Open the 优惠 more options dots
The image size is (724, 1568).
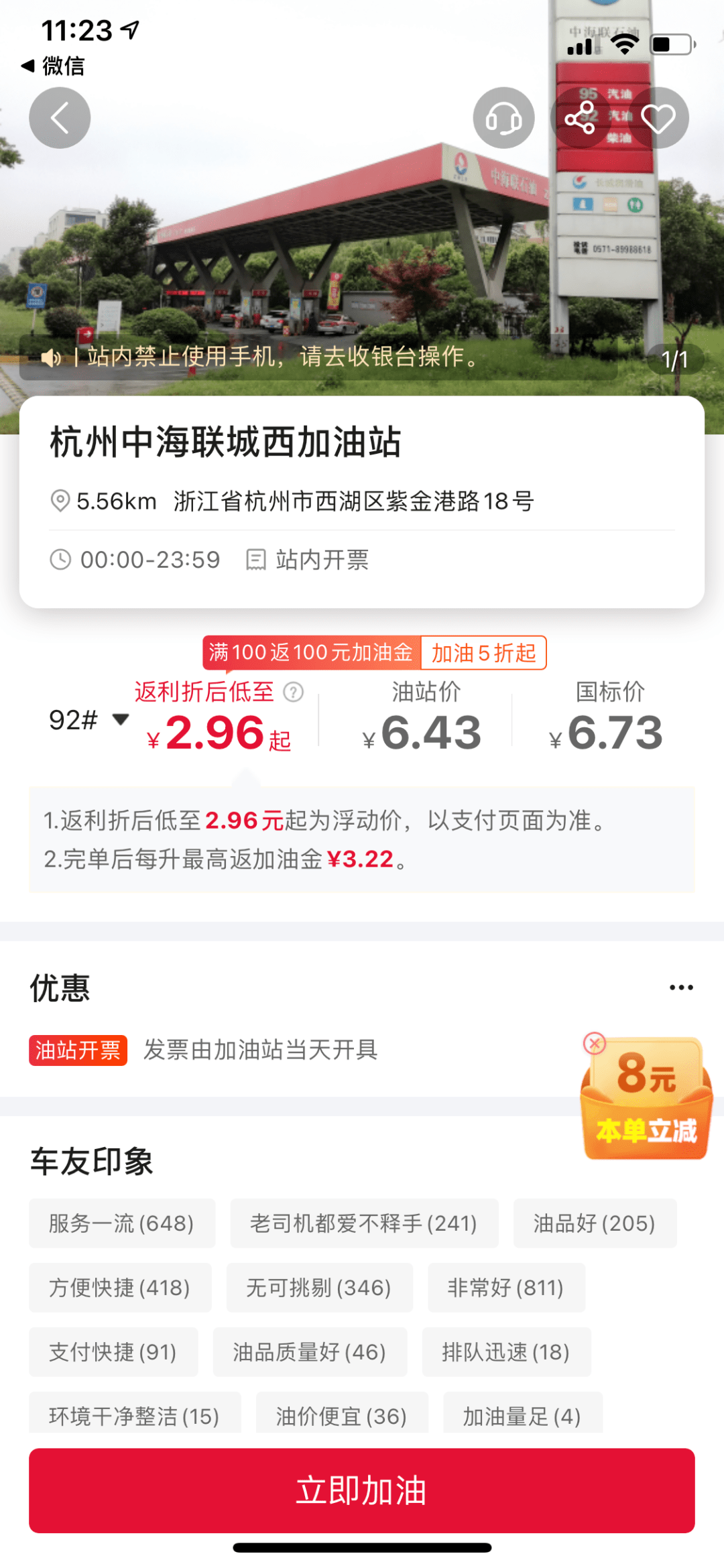(x=681, y=987)
